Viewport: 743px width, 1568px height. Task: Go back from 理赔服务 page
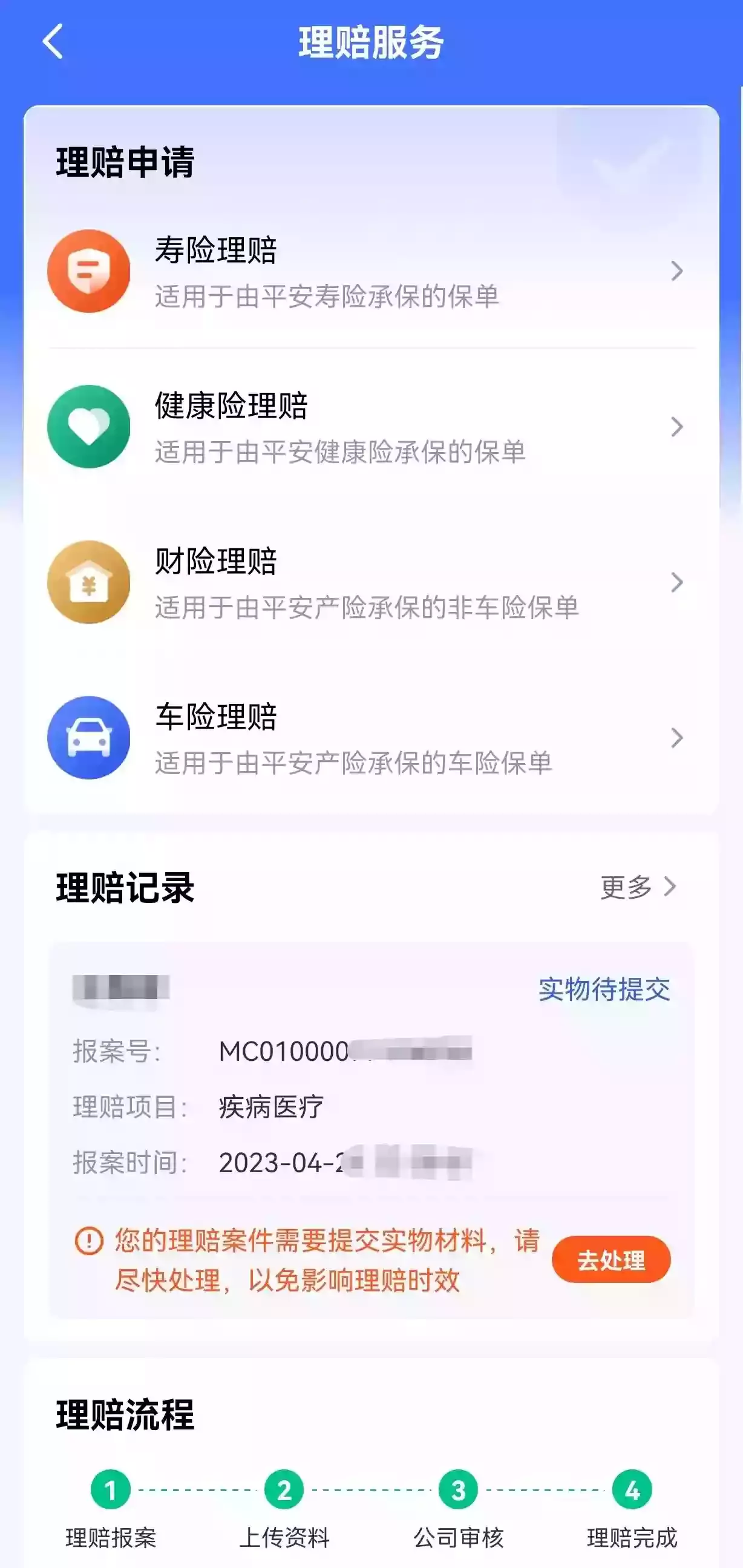(53, 41)
